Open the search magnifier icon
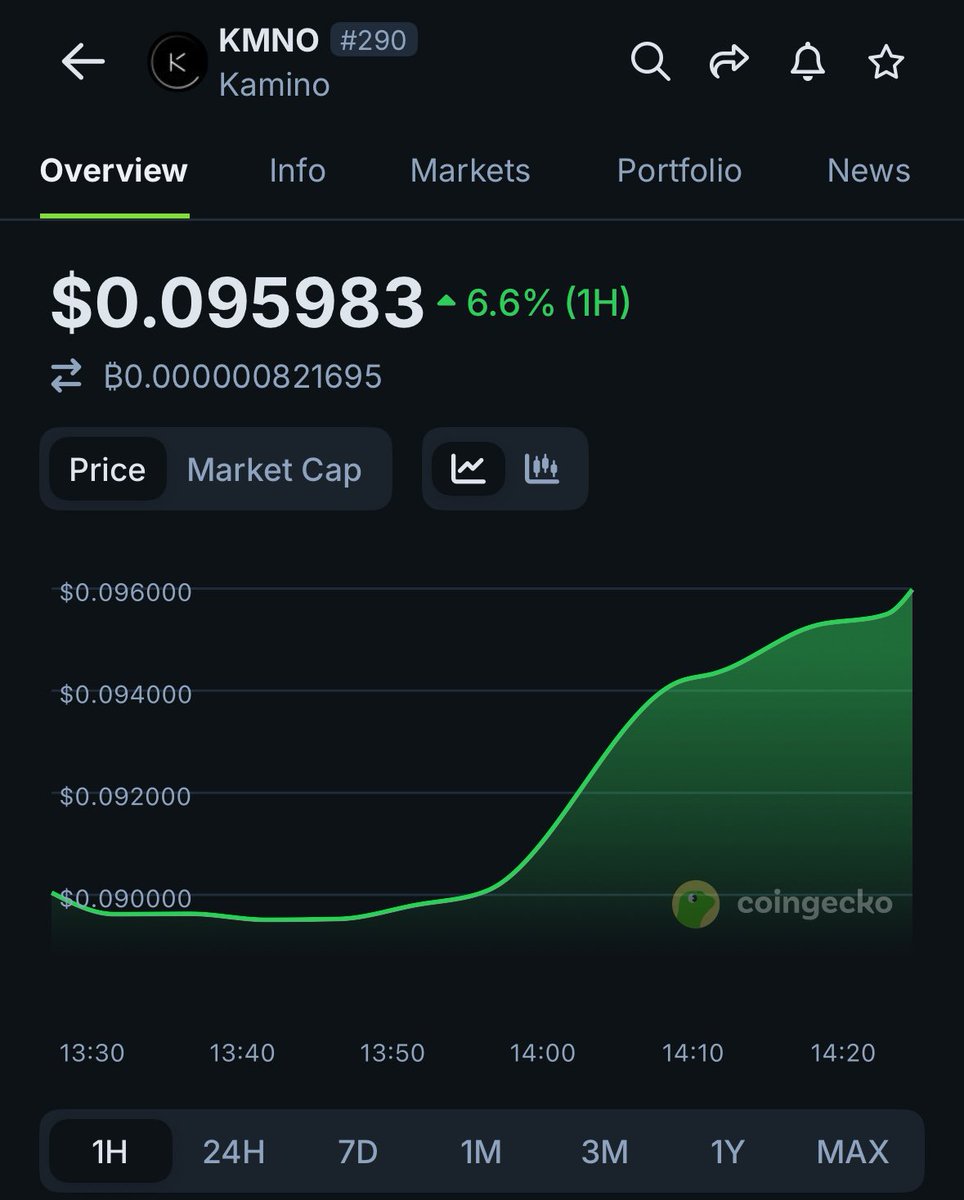Viewport: 964px width, 1200px height. [649, 62]
